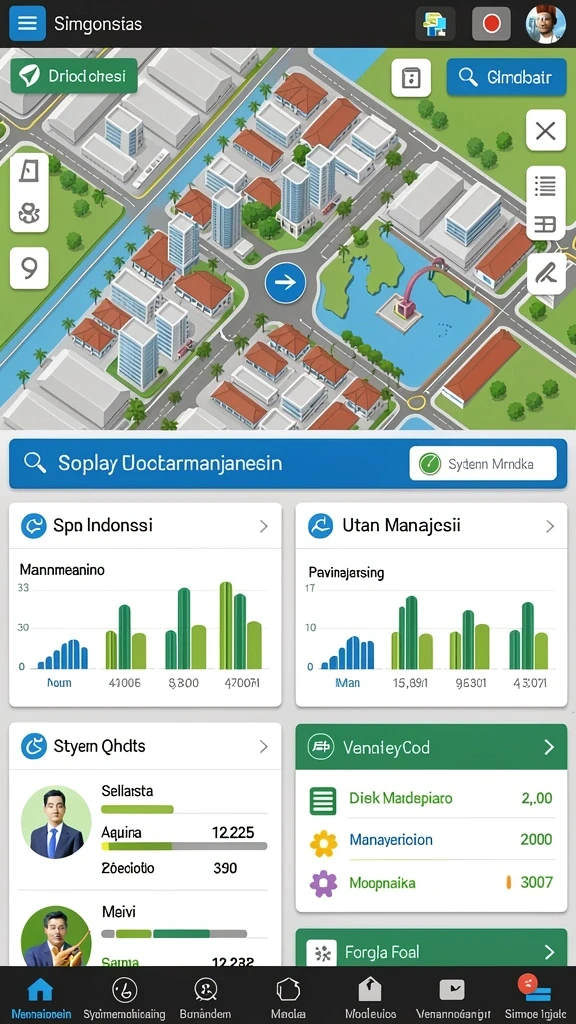The width and height of the screenshot is (576, 1024).
Task: Open the Disk Mardepiaro row
Action: pos(432,799)
